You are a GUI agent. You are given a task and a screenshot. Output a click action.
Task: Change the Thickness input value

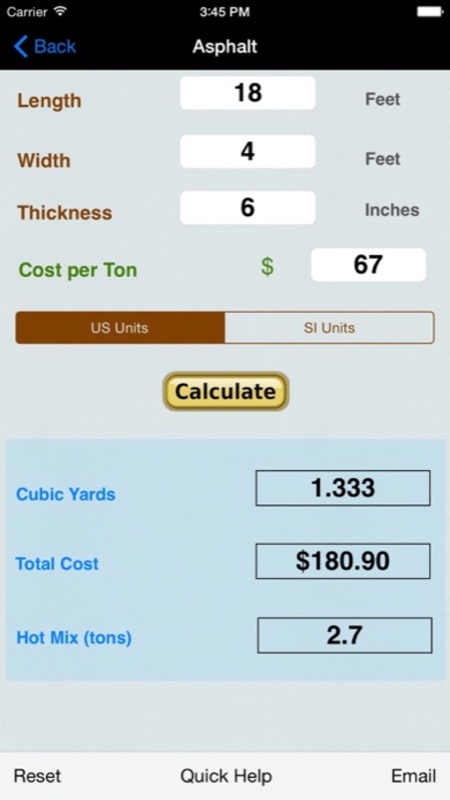tap(247, 208)
